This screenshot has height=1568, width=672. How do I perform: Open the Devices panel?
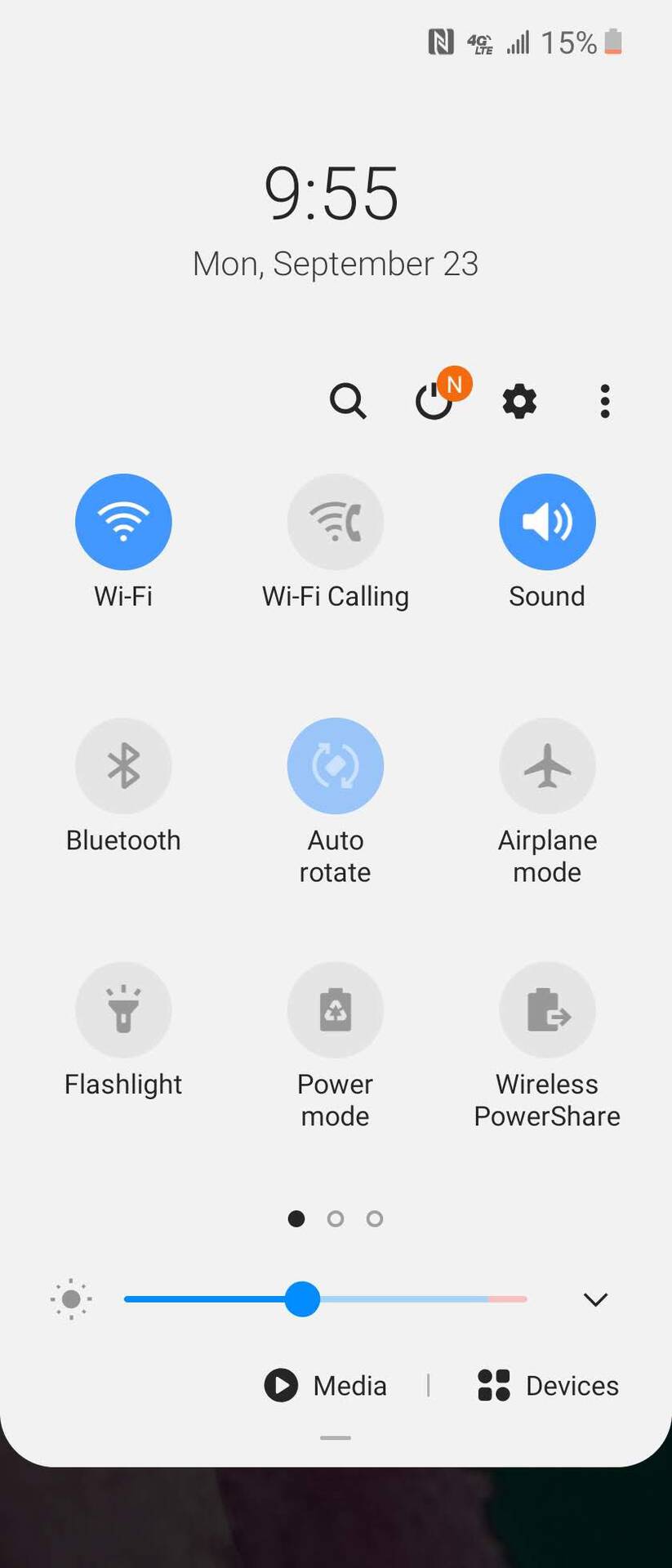point(548,1386)
